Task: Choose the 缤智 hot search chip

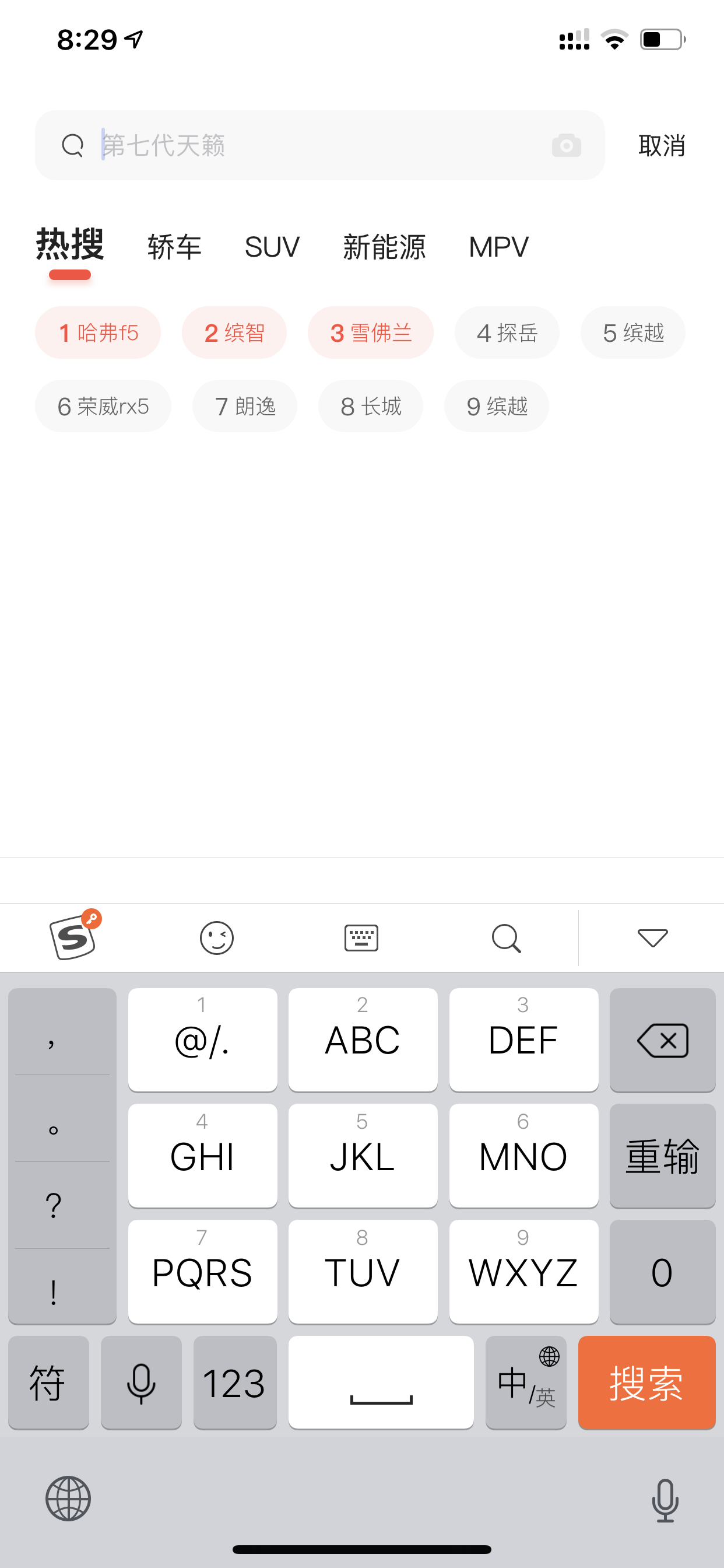Action: 234,332
